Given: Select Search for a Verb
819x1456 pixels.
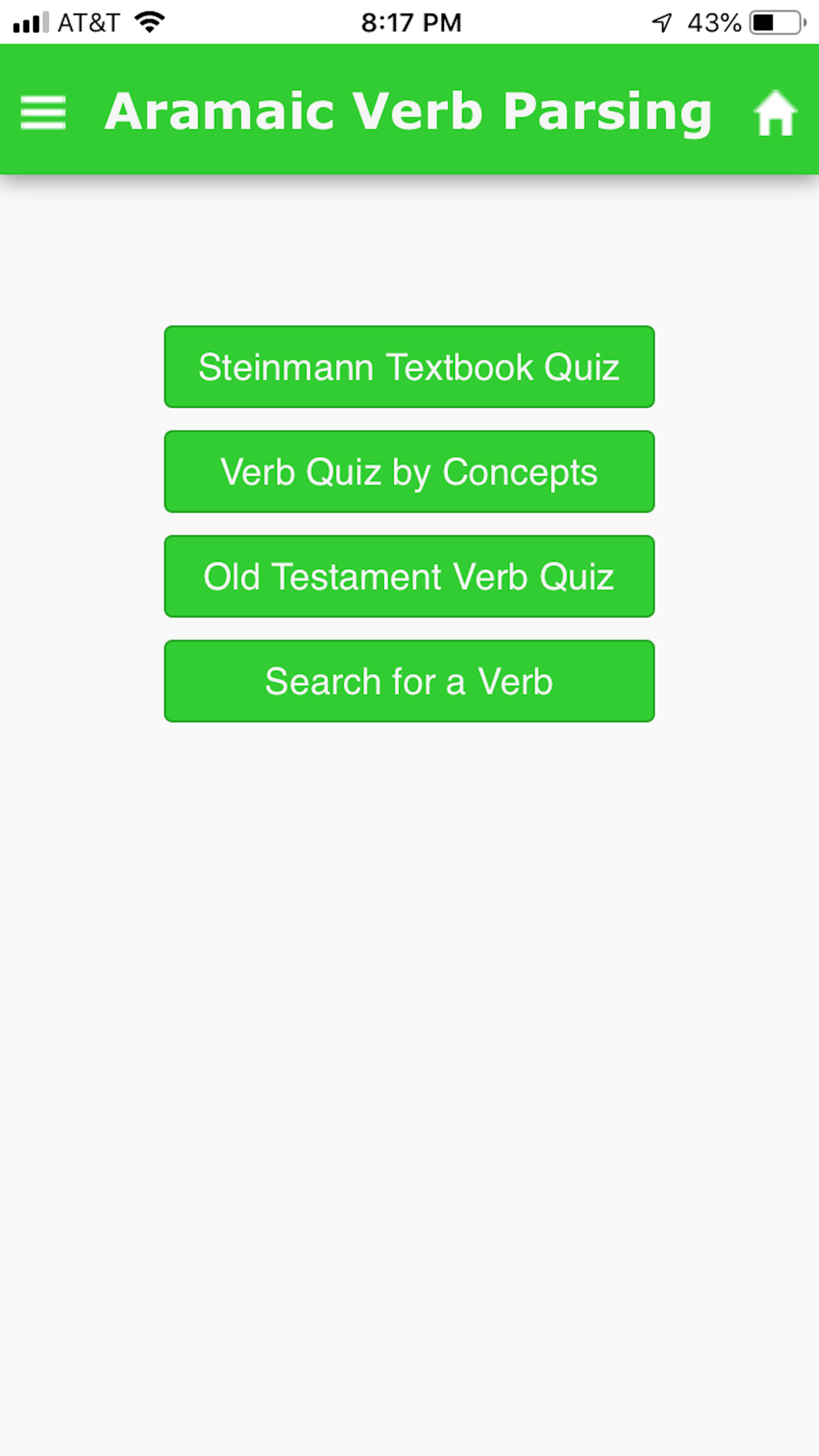Looking at the screenshot, I should click(x=409, y=681).
